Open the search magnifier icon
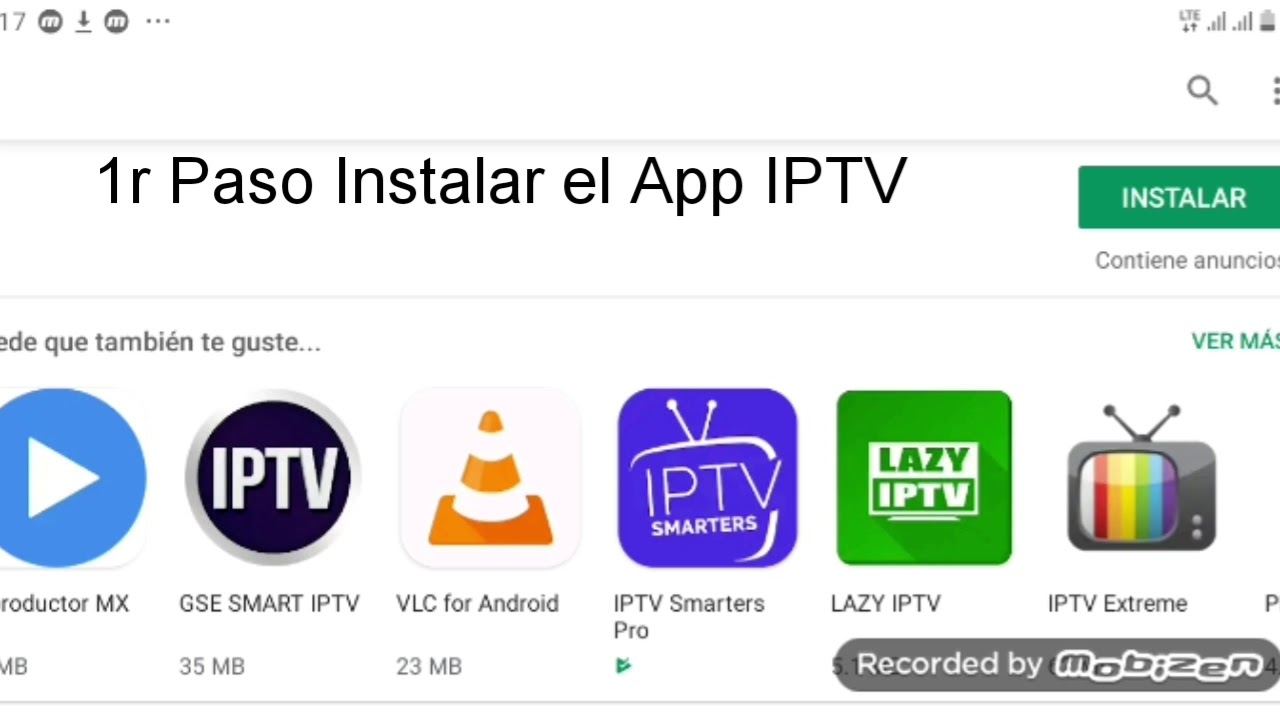This screenshot has width=1280, height=720. click(x=1202, y=91)
